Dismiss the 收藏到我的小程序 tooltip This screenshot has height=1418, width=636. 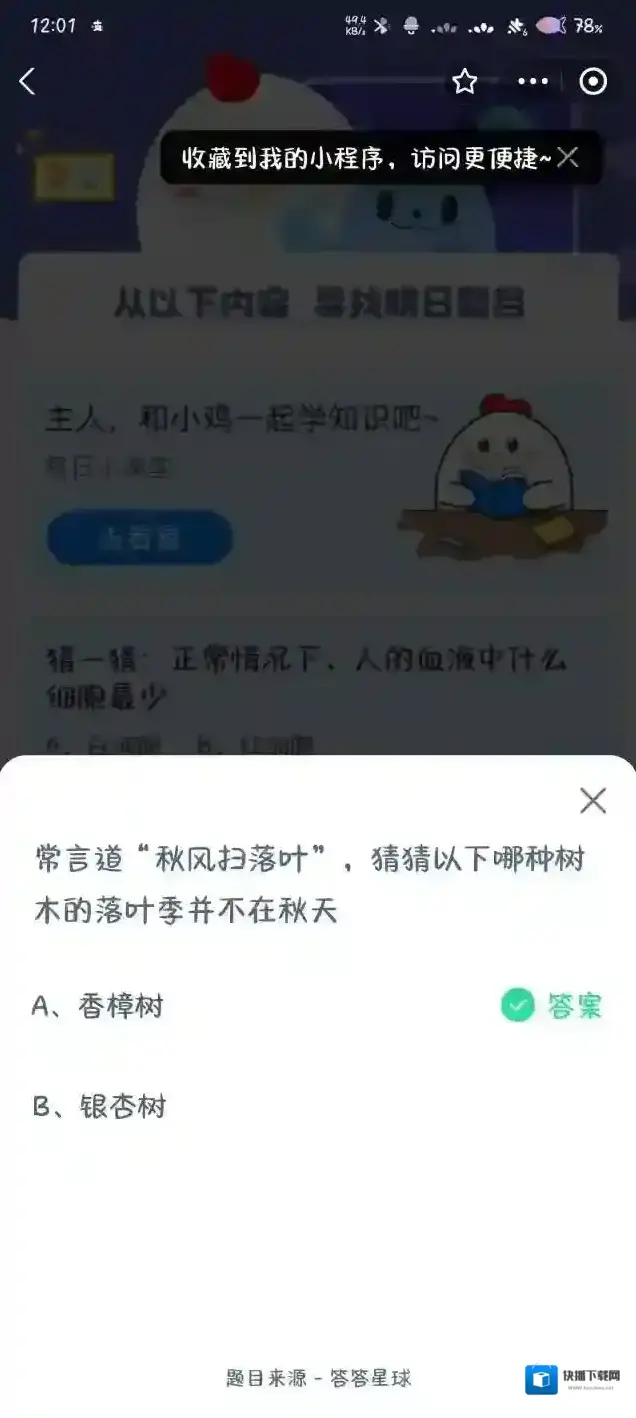pos(568,157)
